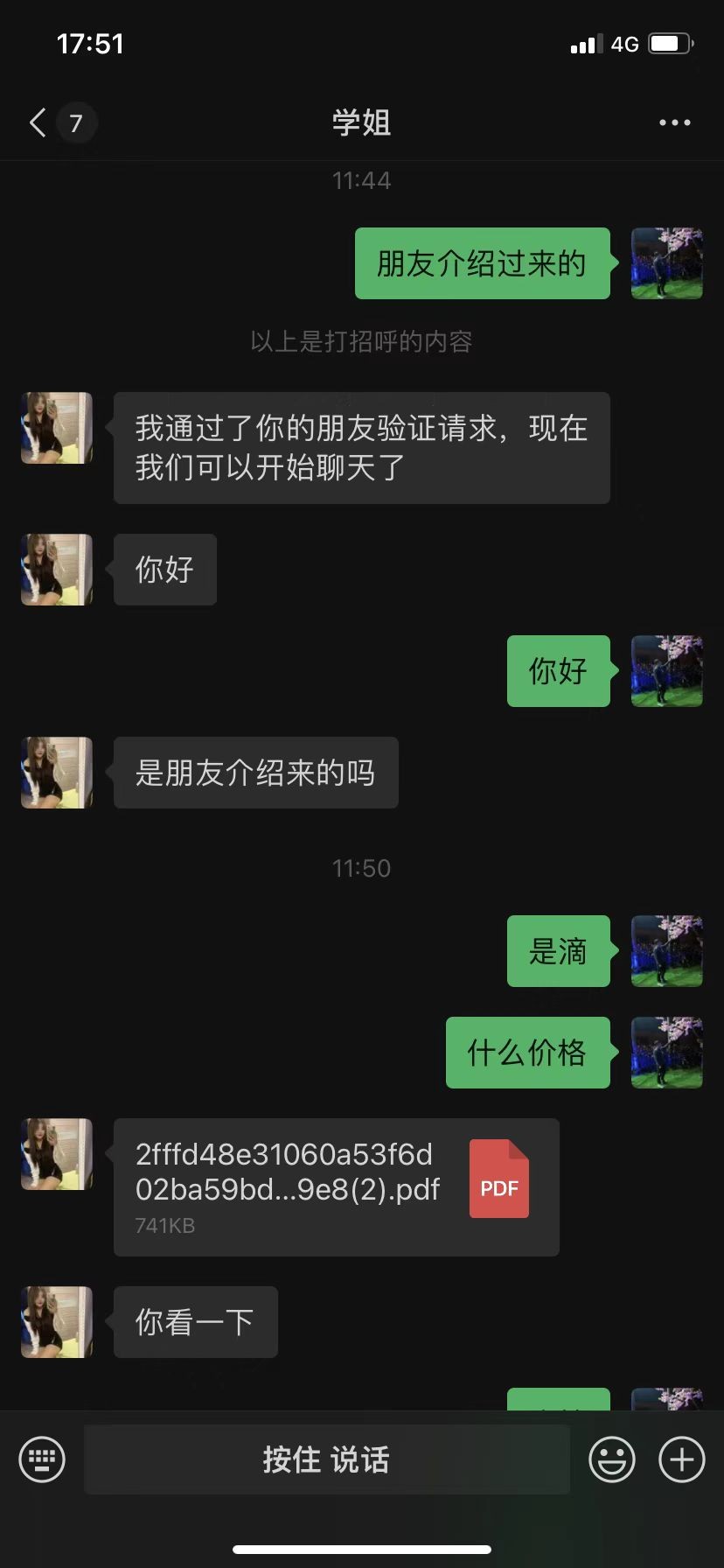Viewport: 724px width, 1568px height.
Task: Tap the chat title 学姐
Action: click(361, 122)
